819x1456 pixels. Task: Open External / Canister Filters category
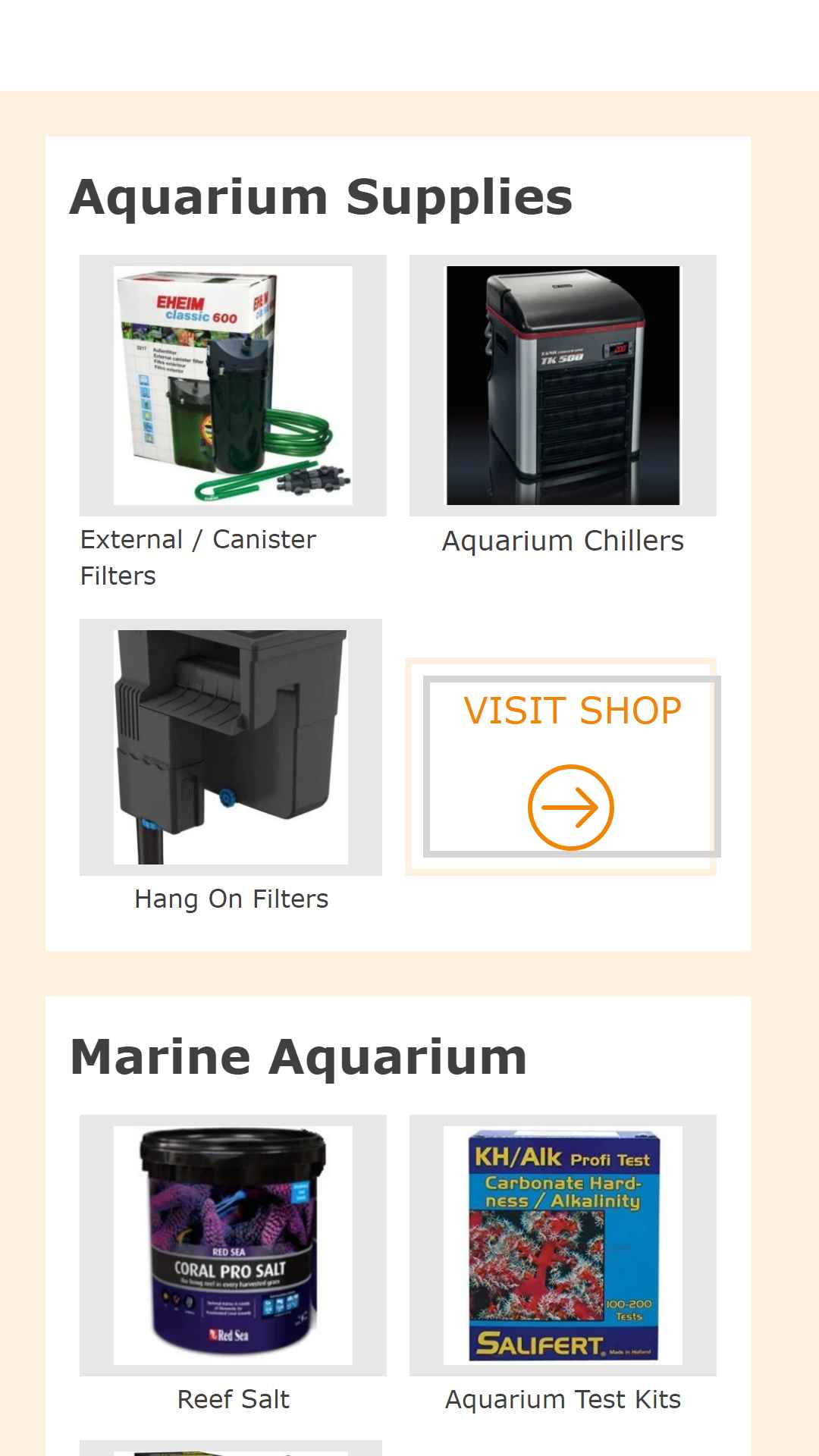[x=233, y=424]
